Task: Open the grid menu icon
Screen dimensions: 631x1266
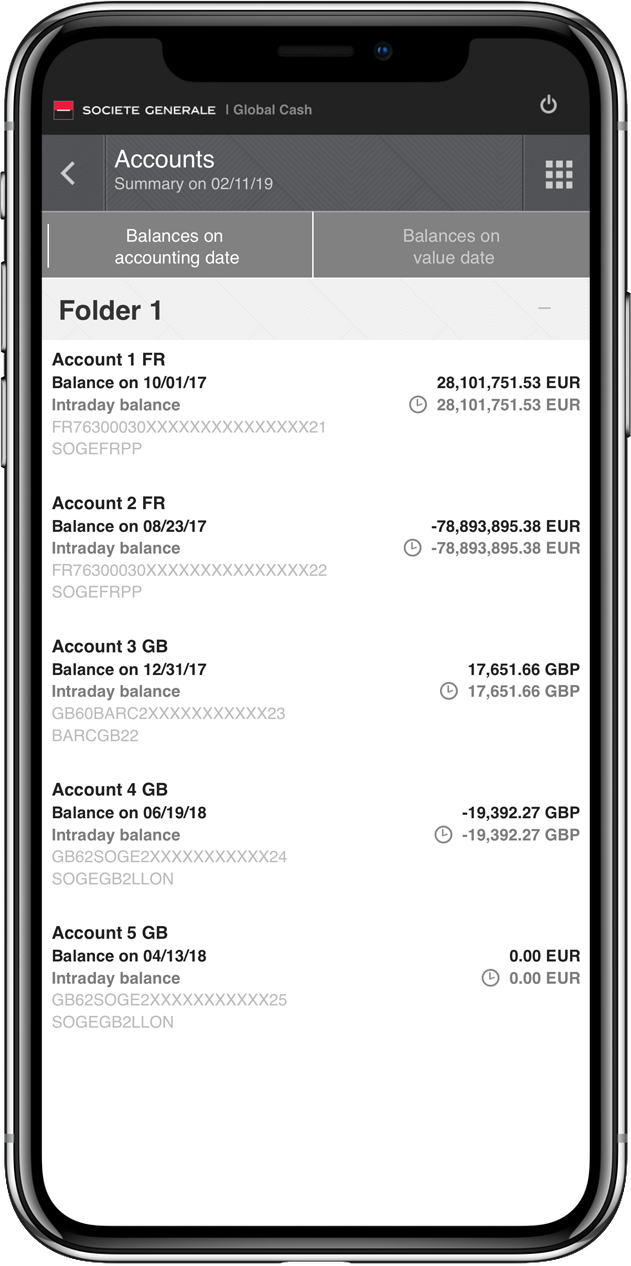Action: click(558, 174)
